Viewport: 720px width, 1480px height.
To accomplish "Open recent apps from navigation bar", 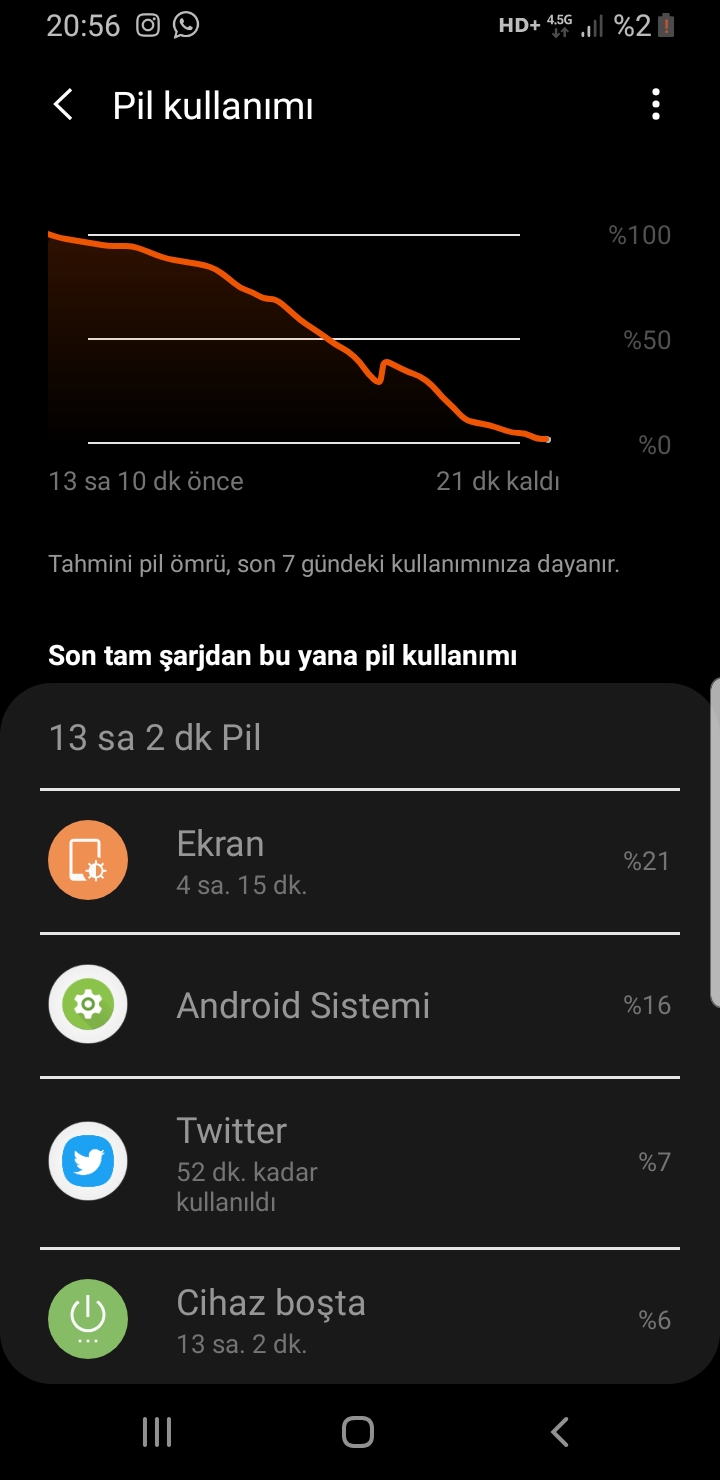I will tap(157, 1432).
